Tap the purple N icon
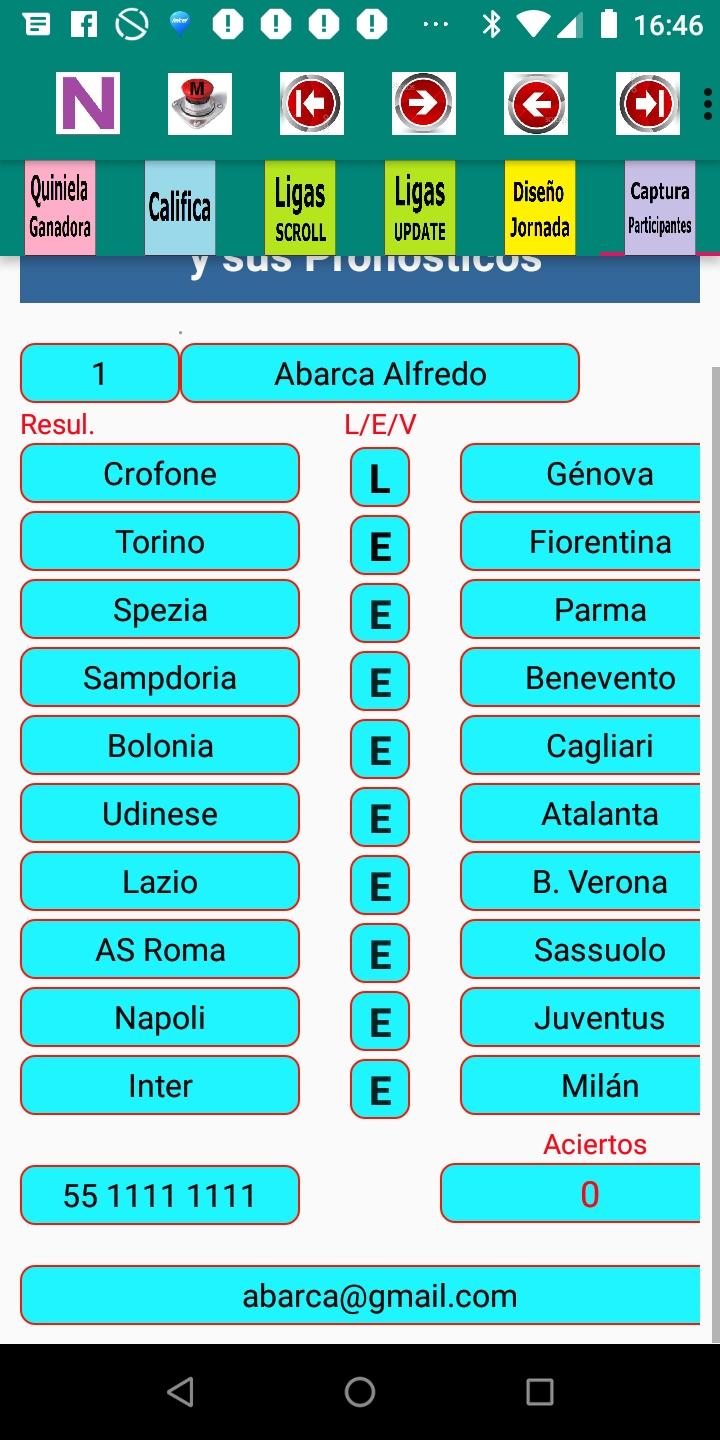Screen dimensions: 720x1440 [88, 103]
